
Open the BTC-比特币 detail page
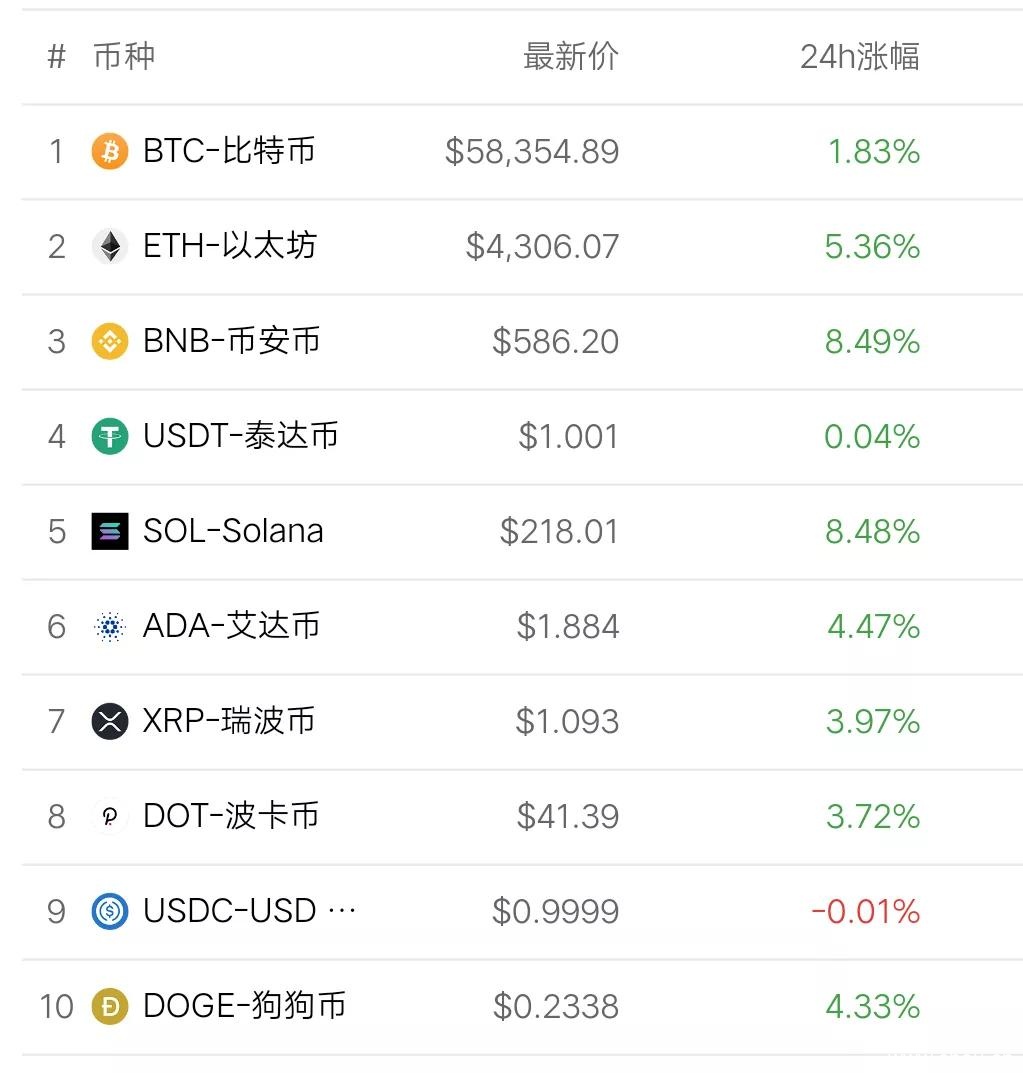click(x=230, y=151)
